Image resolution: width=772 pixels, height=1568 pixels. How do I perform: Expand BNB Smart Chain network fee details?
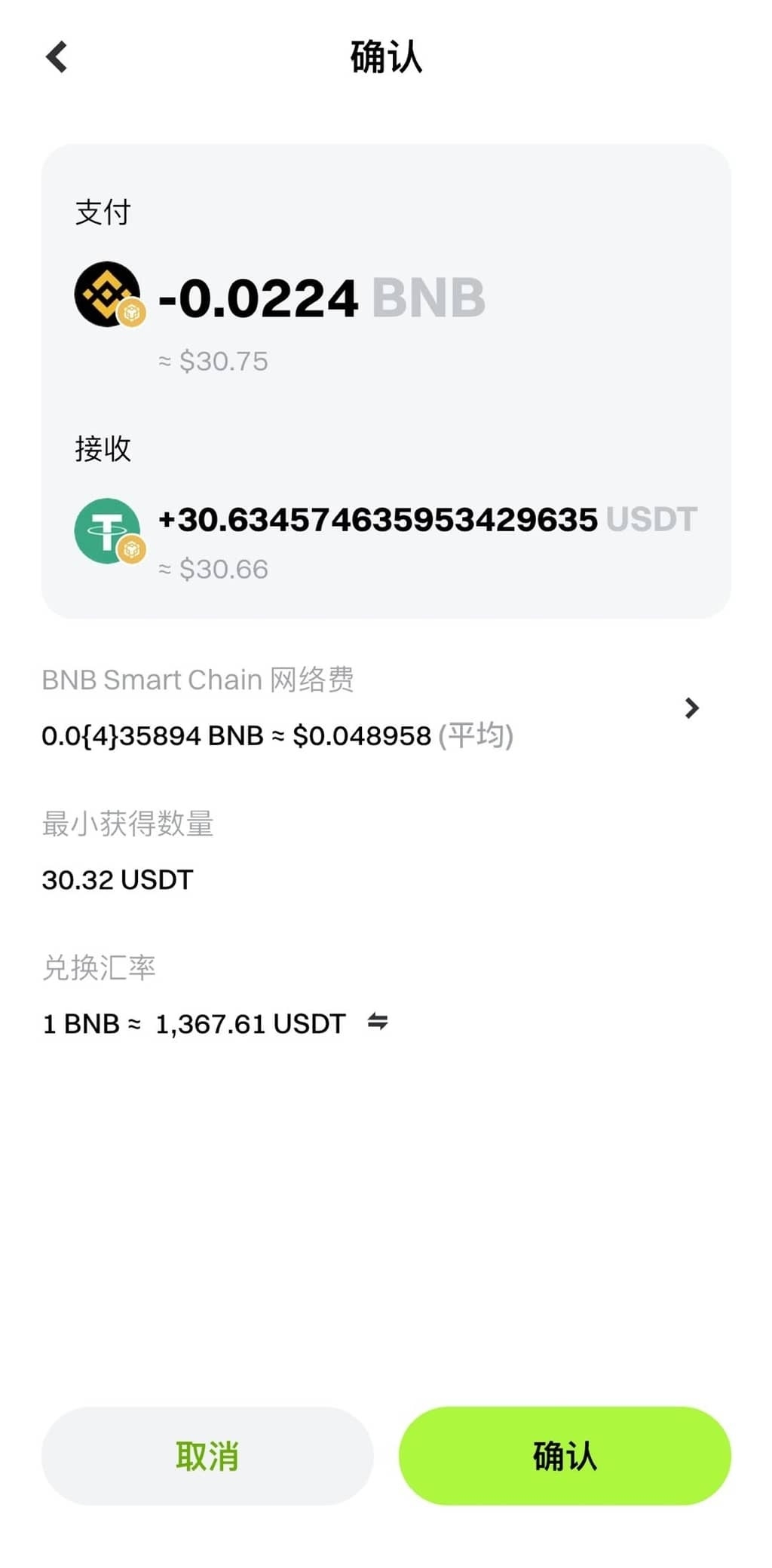691,708
